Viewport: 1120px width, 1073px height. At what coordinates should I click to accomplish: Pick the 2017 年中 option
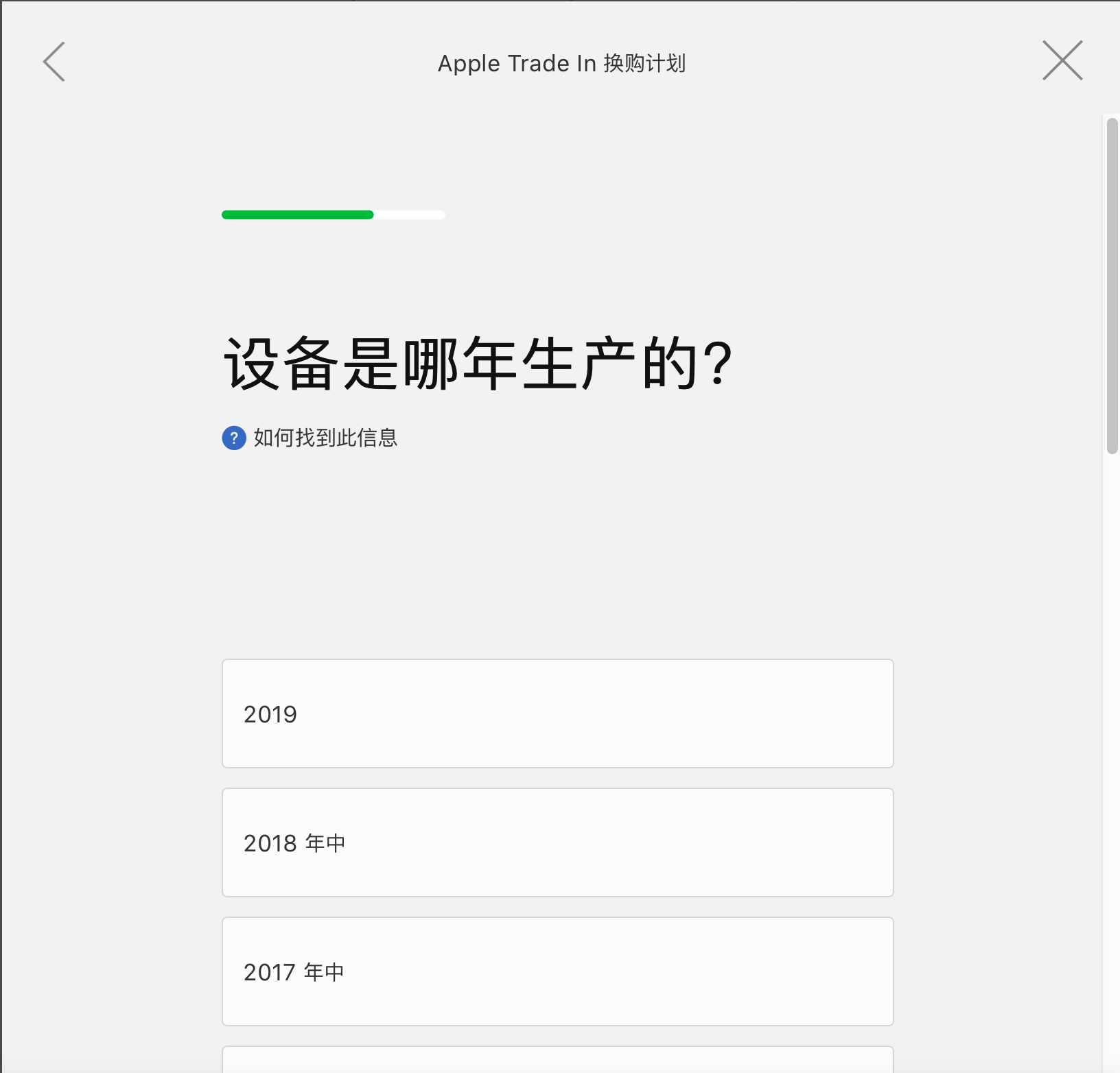click(557, 971)
